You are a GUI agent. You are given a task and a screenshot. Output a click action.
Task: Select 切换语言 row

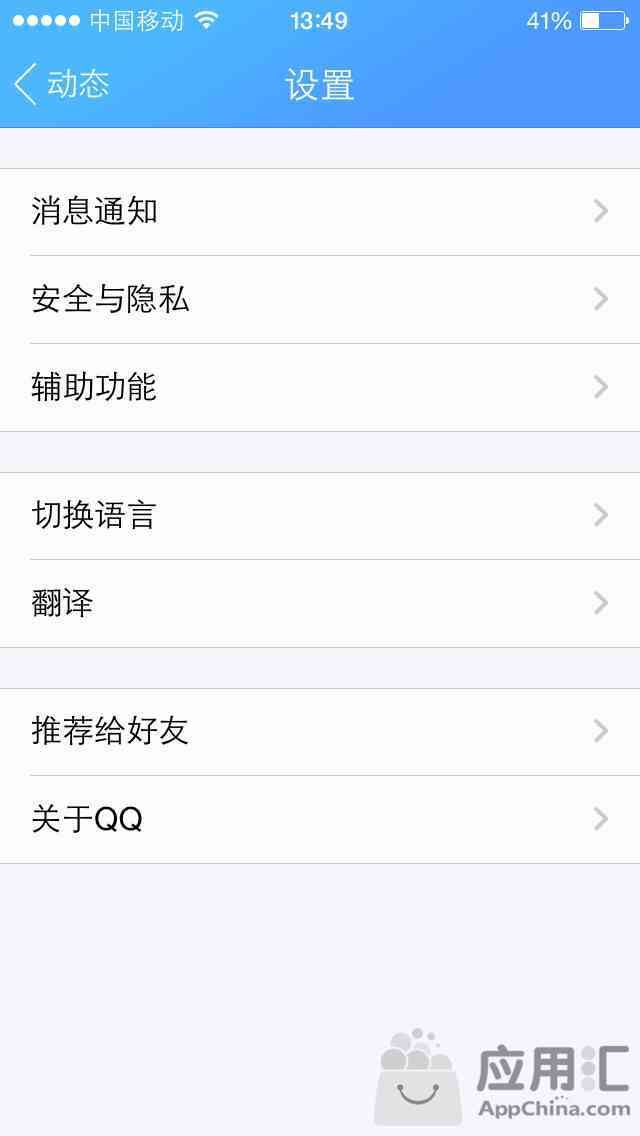pos(320,516)
